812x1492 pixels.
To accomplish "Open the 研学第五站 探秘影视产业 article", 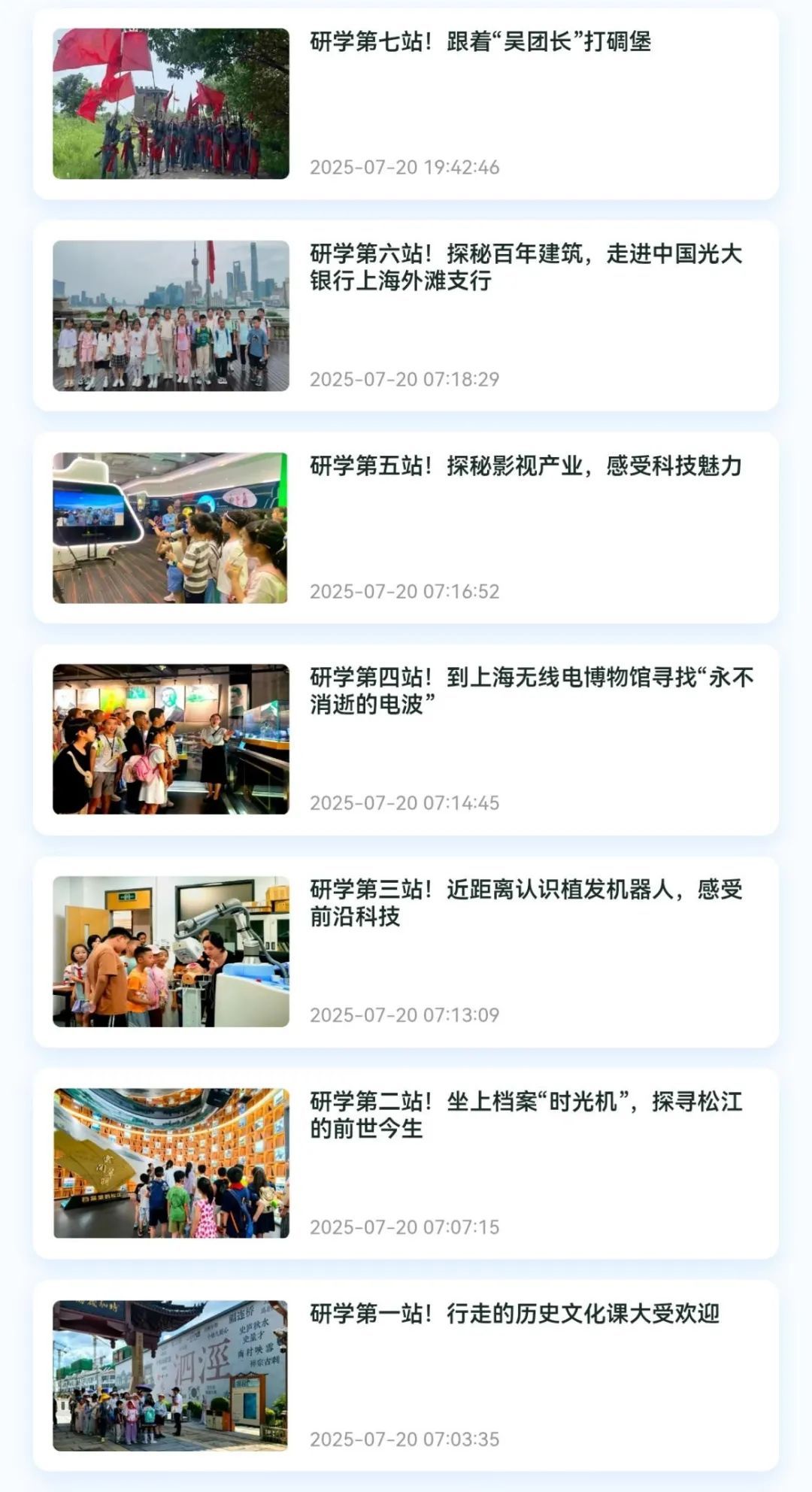I will click(x=525, y=466).
